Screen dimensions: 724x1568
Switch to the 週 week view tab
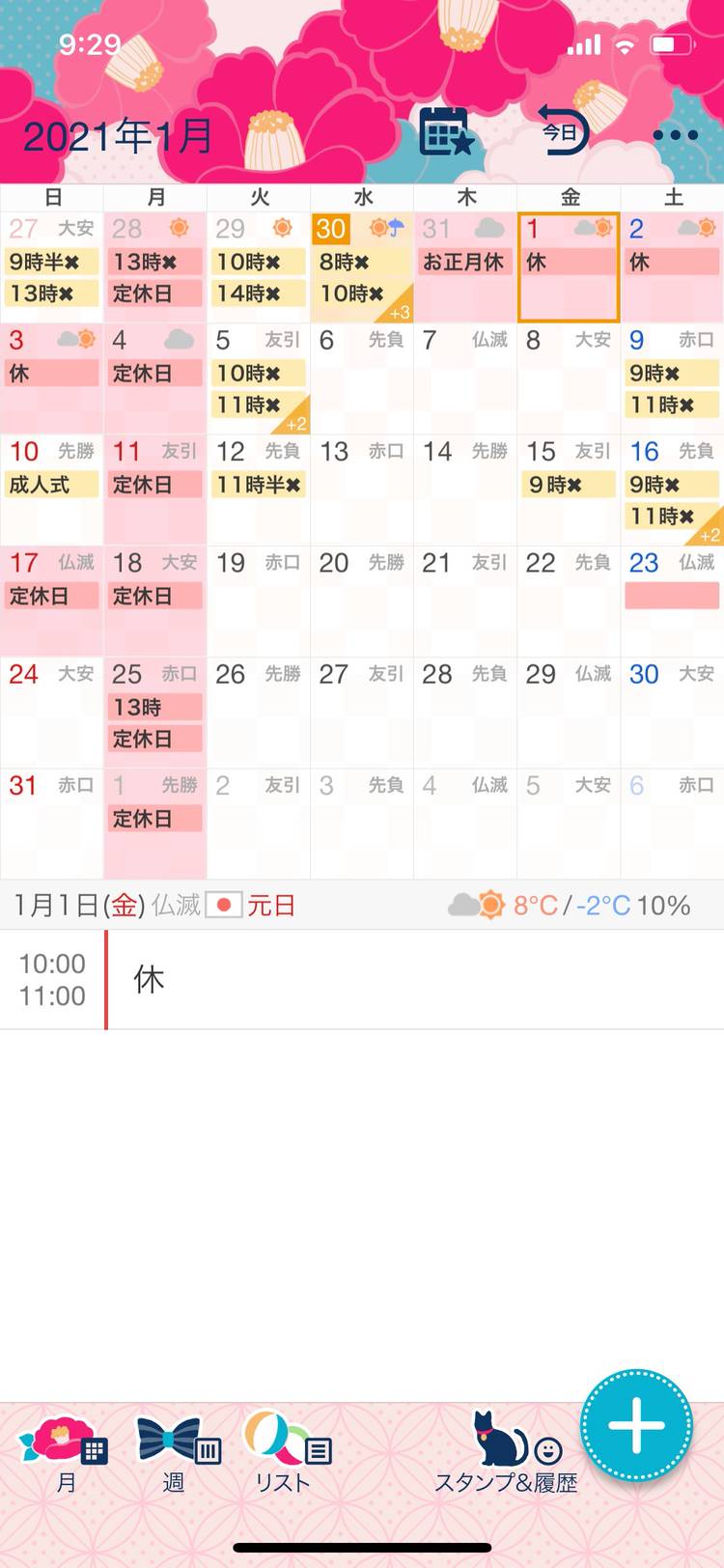click(x=176, y=1452)
